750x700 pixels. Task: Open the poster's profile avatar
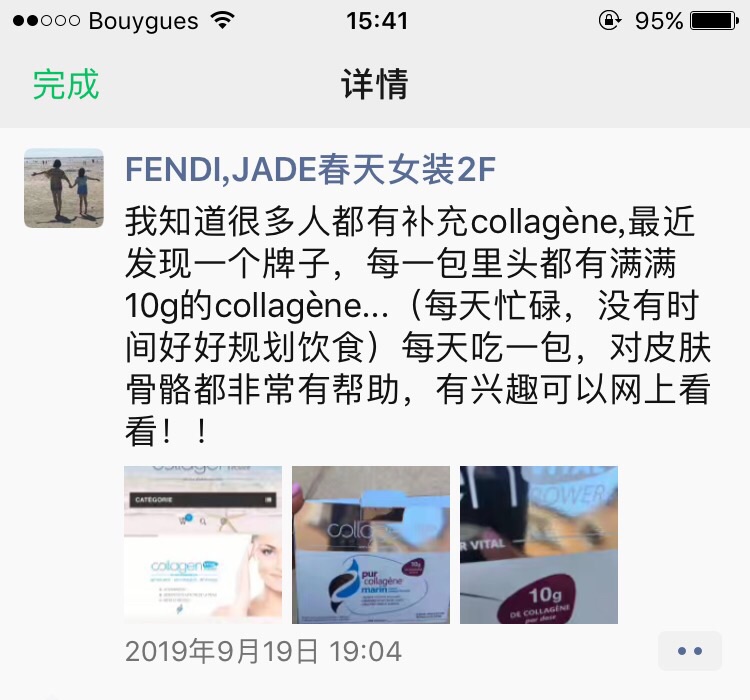[x=64, y=188]
